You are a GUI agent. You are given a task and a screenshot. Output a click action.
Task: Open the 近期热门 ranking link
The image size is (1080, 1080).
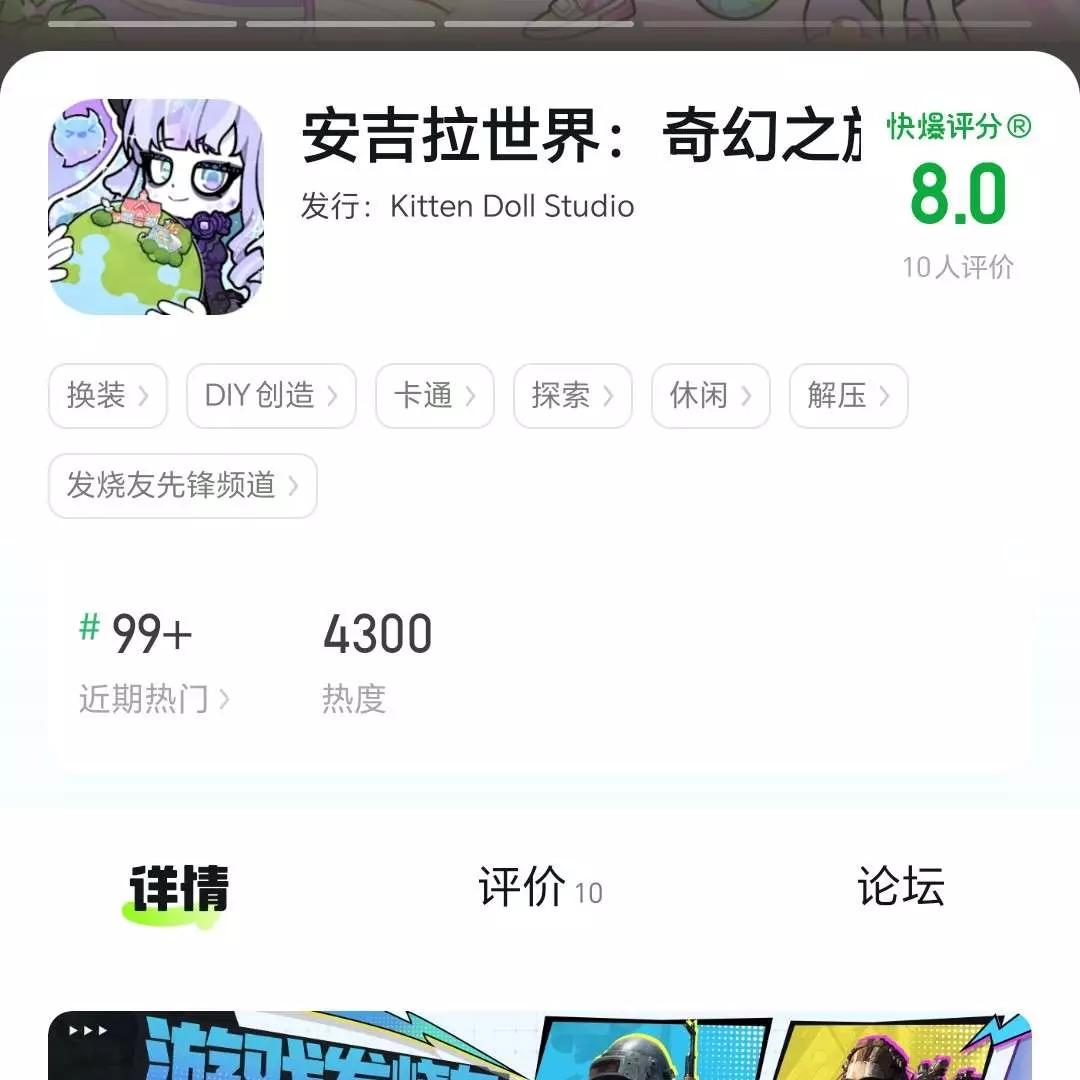coord(154,698)
